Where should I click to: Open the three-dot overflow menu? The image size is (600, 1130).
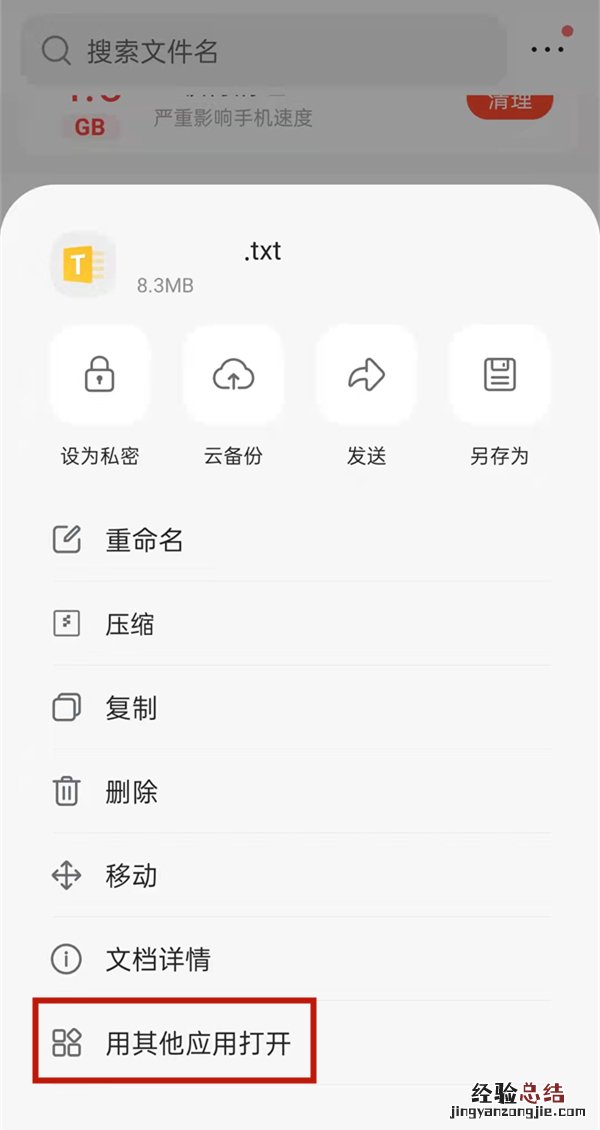548,49
